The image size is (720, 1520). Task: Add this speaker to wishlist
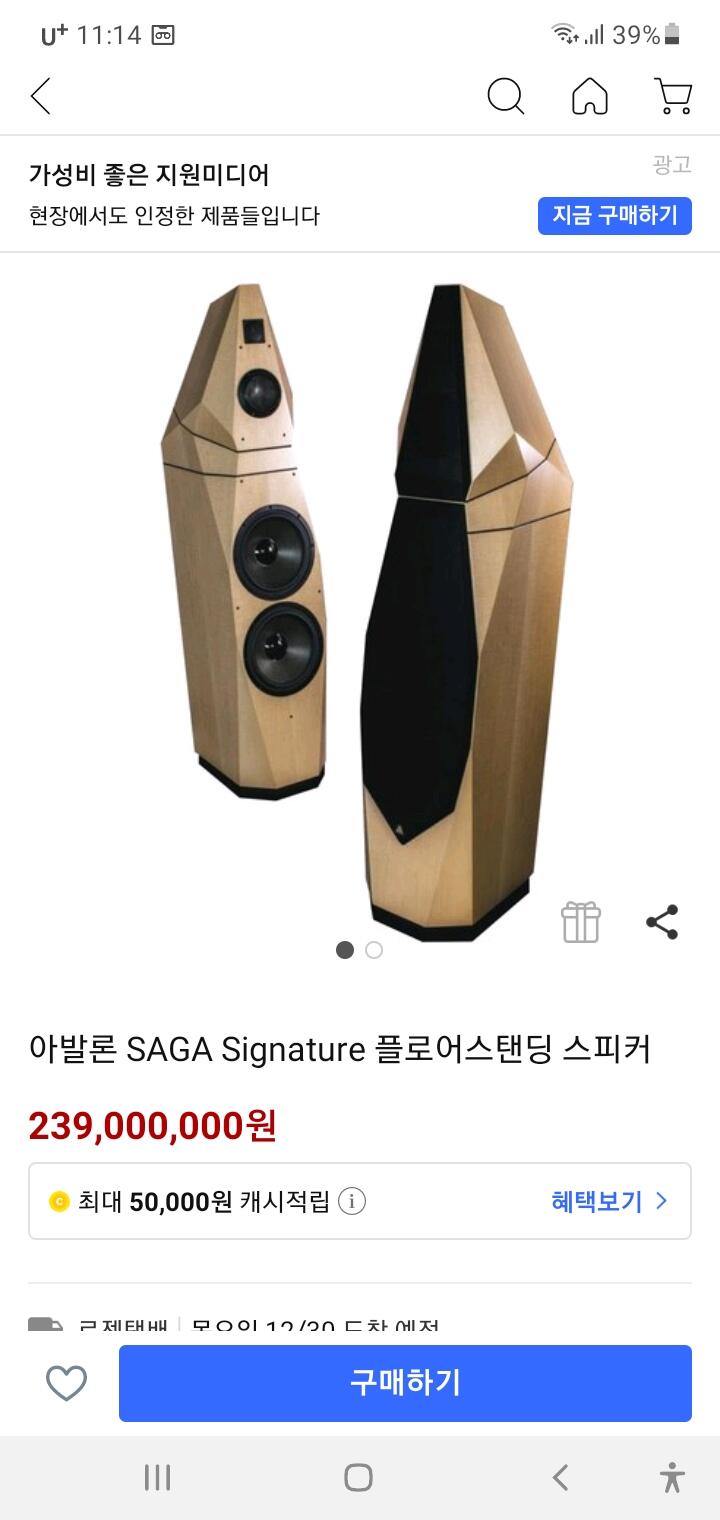(x=67, y=1383)
